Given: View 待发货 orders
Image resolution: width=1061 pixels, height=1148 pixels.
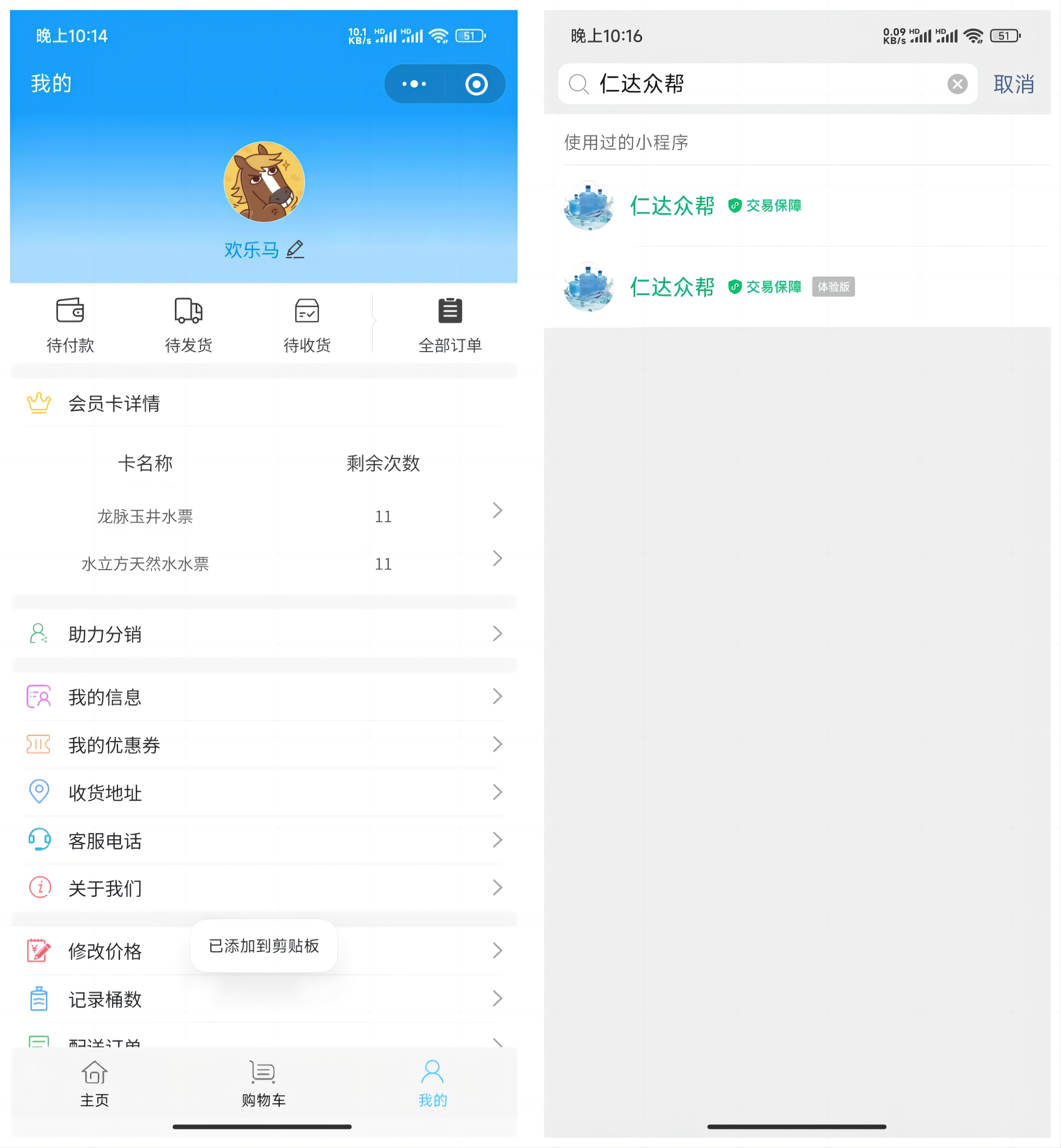Looking at the screenshot, I should (188, 324).
